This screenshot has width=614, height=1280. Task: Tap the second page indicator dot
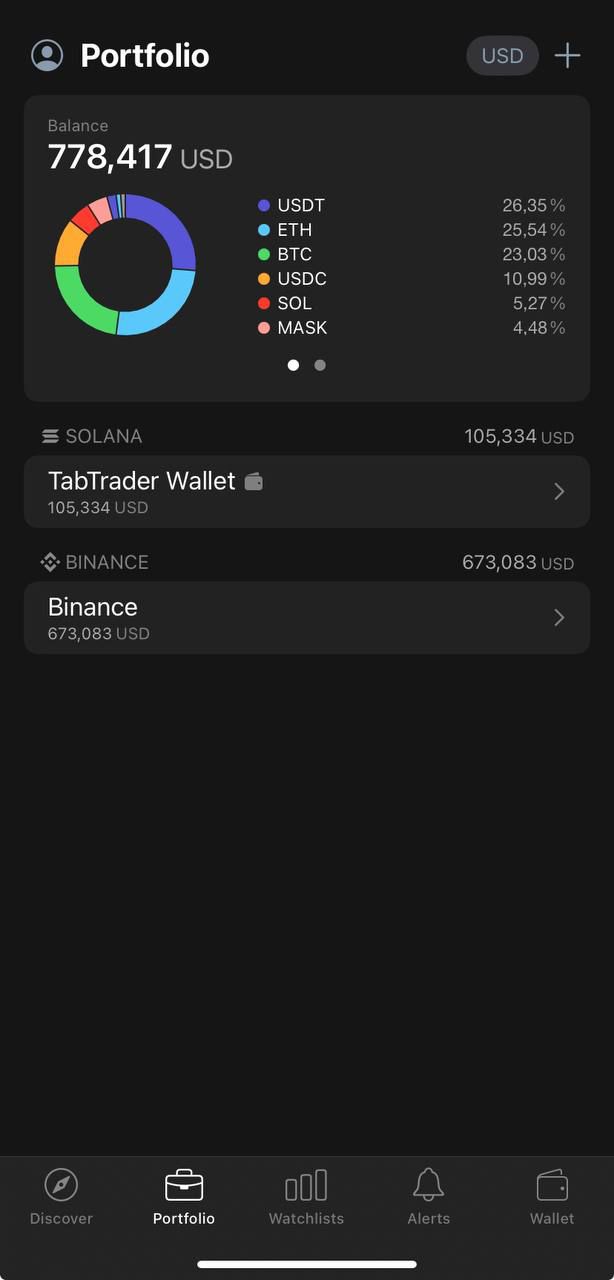(320, 365)
